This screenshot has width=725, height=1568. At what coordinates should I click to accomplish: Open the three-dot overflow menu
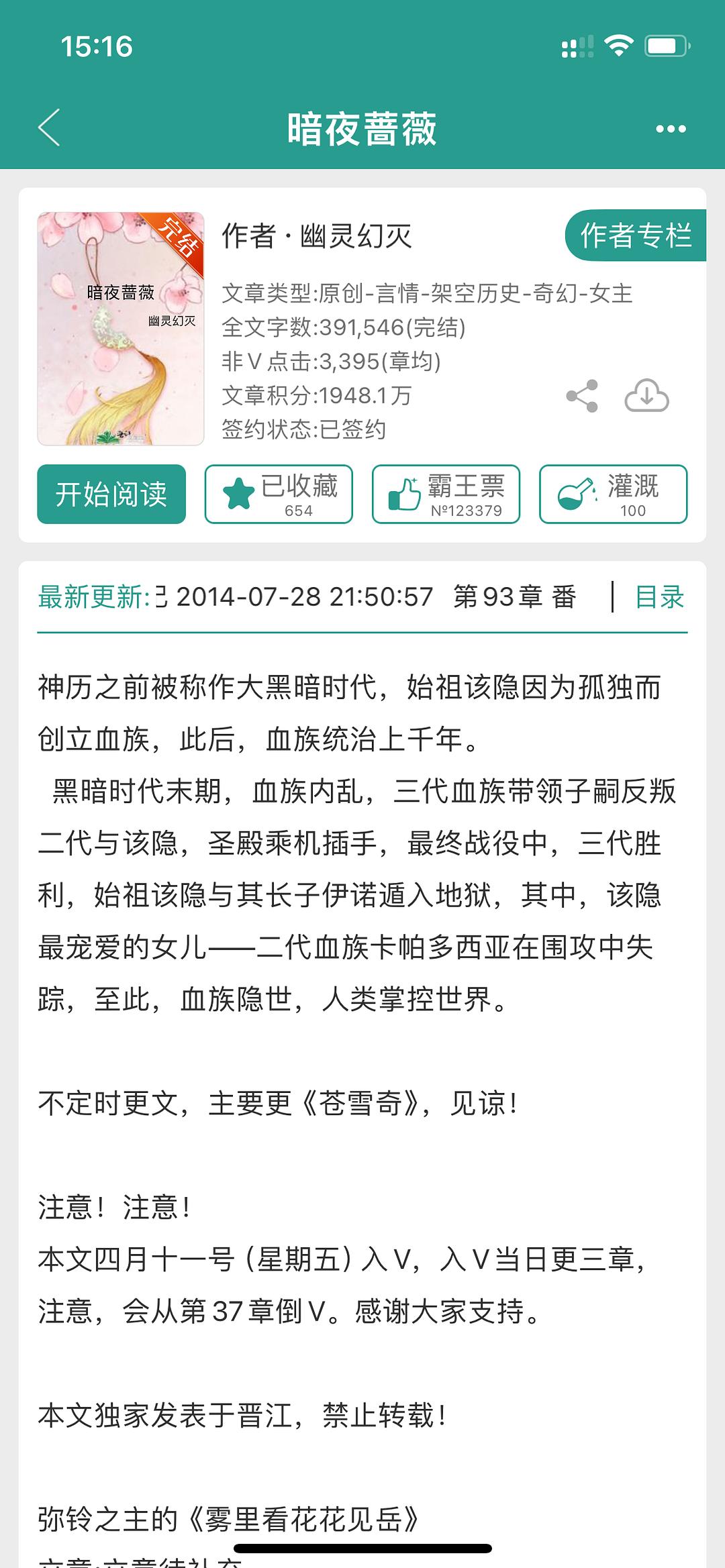point(671,129)
